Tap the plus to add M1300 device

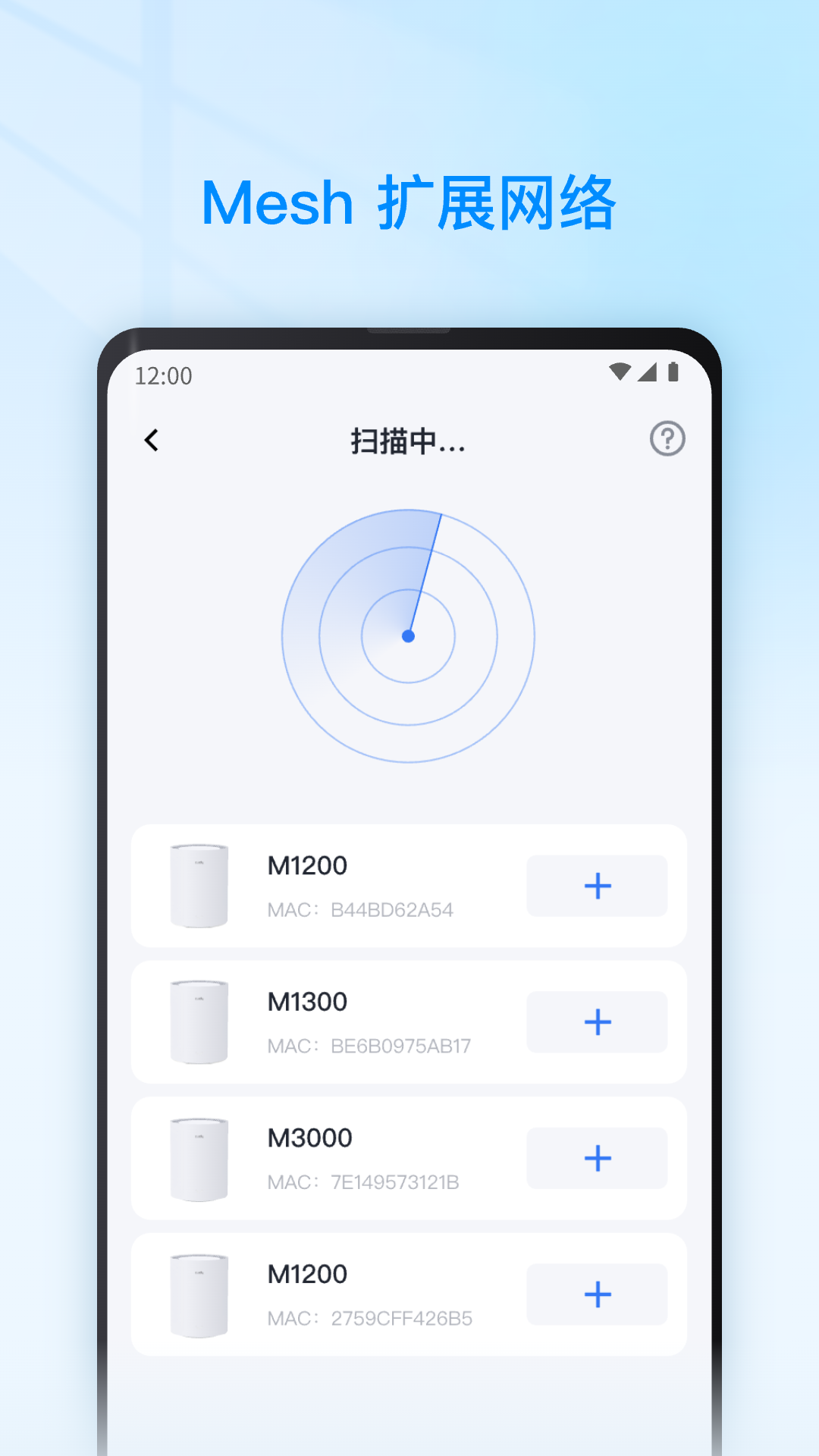pyautogui.click(x=598, y=1021)
